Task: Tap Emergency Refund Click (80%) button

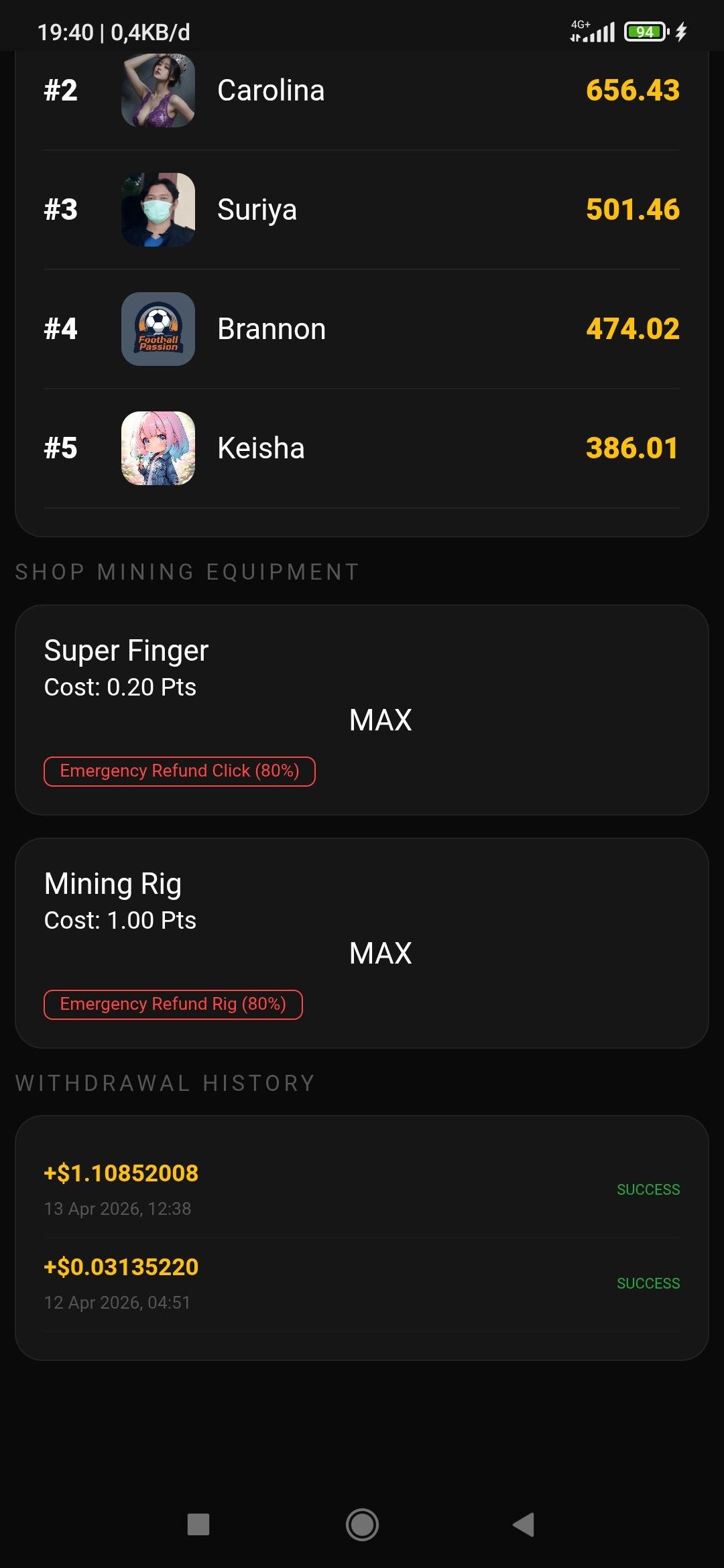Action: click(x=179, y=771)
